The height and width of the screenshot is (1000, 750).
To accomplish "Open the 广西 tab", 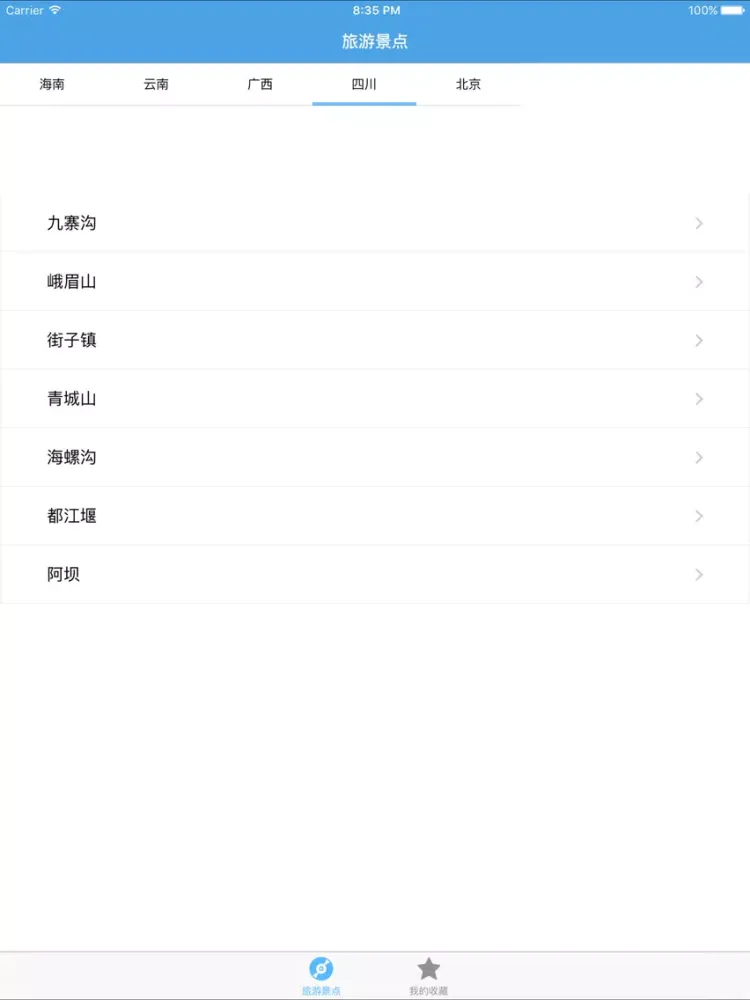I will point(260,85).
